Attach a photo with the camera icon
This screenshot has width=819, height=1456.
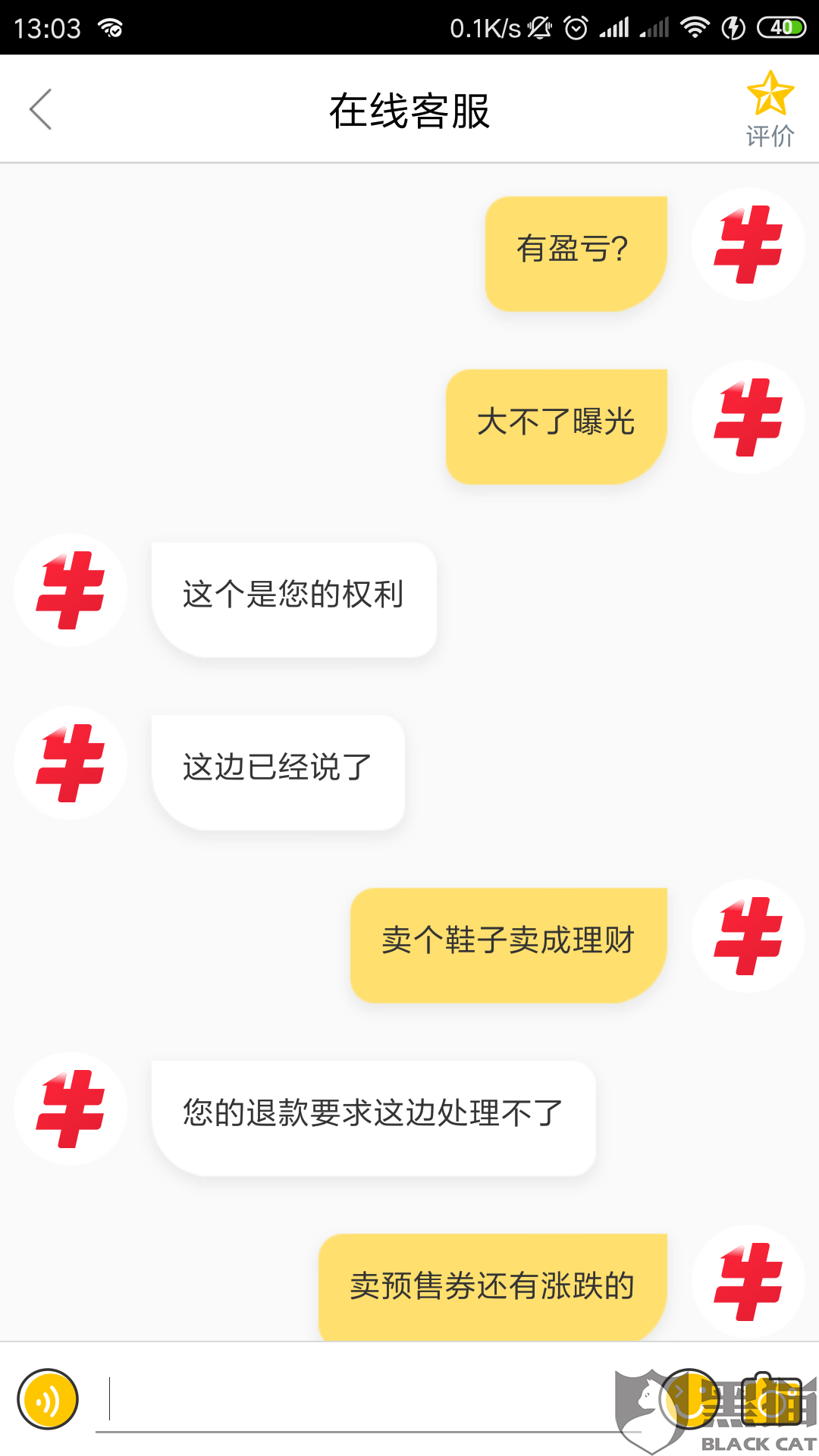[x=771, y=1399]
